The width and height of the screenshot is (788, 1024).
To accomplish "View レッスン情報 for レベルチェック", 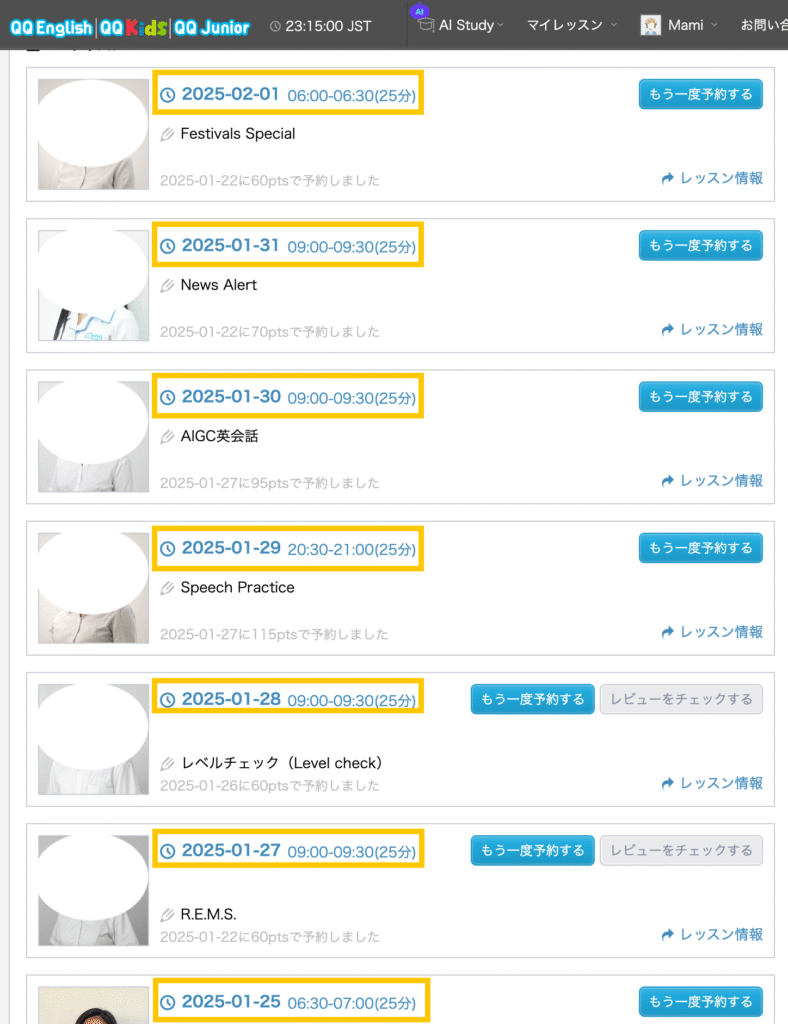I will (x=712, y=783).
